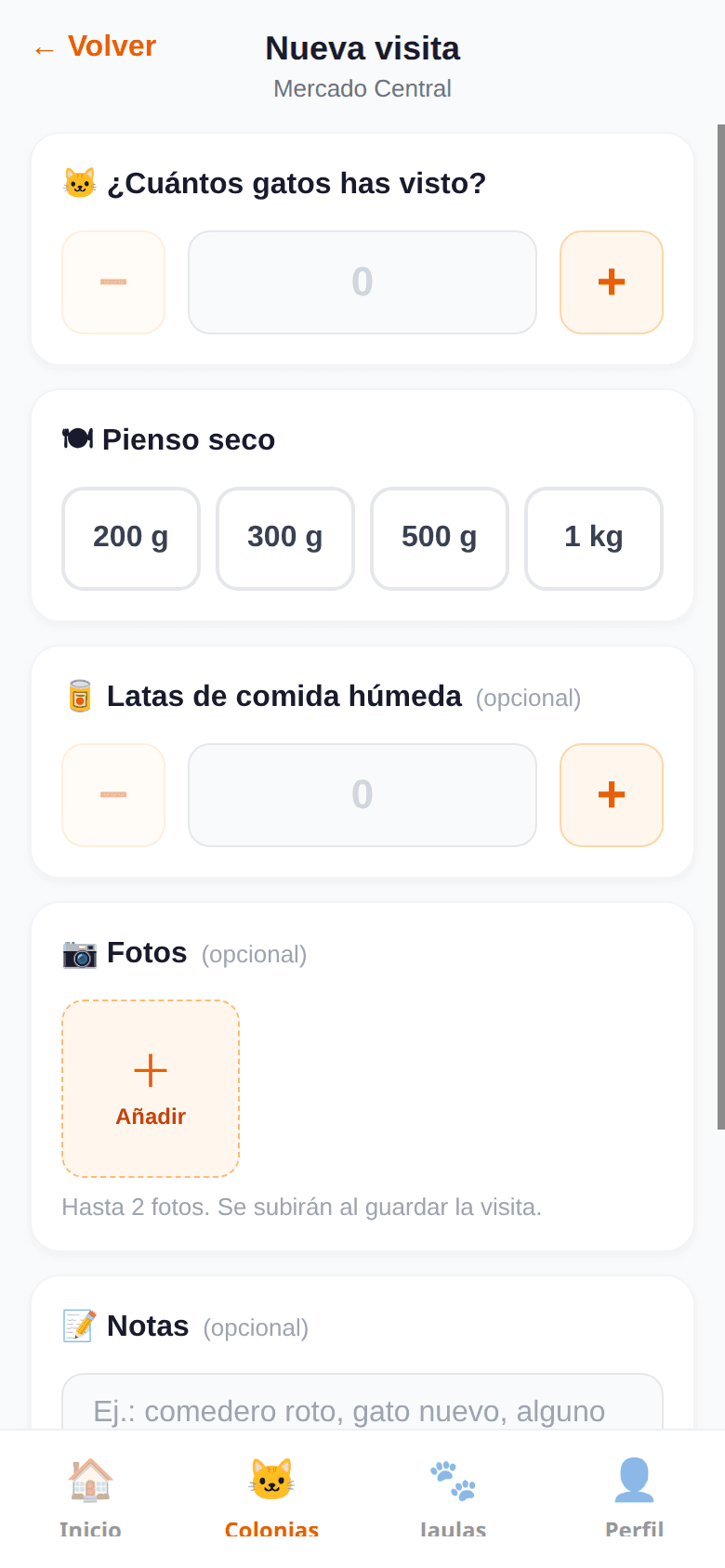This screenshot has height=1568, width=725.
Task: Add a photo with Añadir
Action: pos(151,1089)
